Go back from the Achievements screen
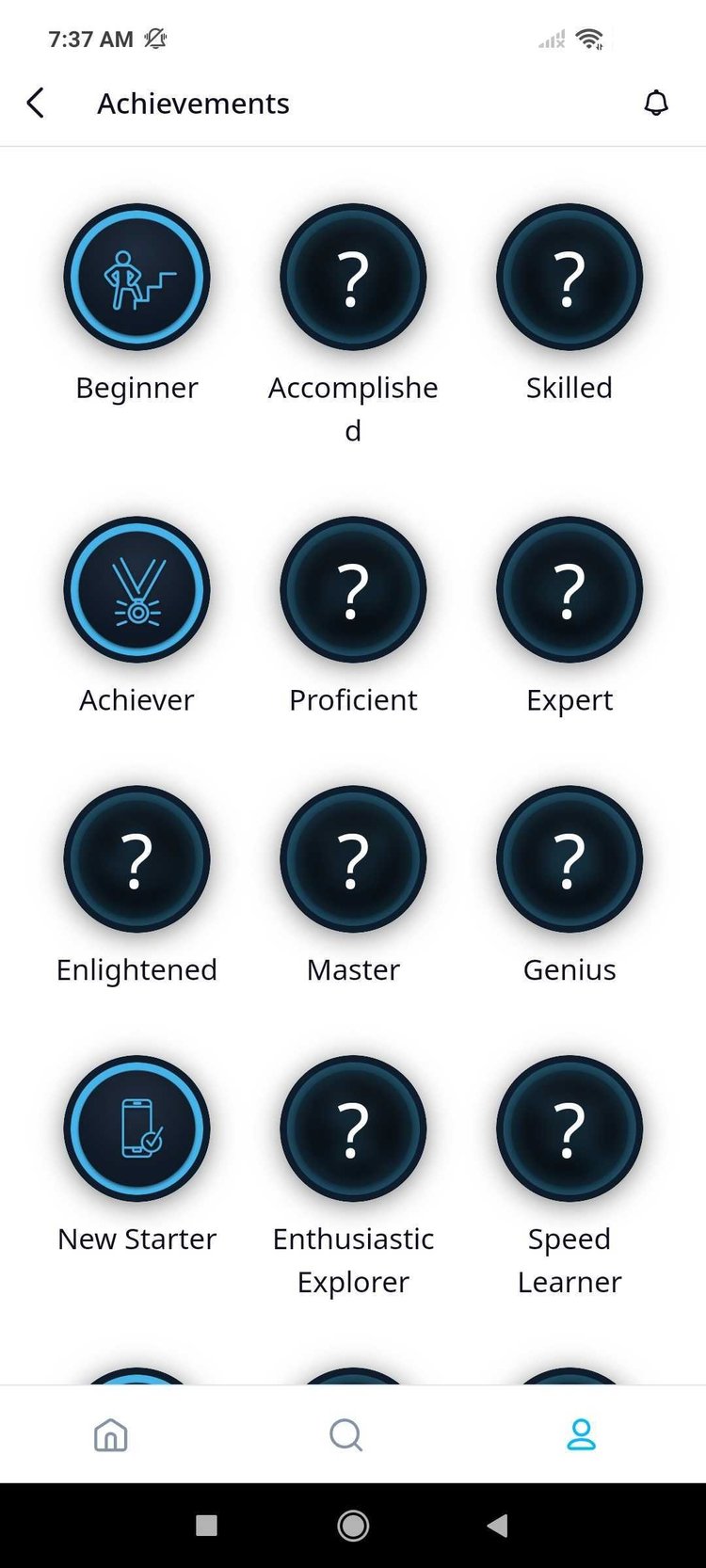Screen dimensions: 706x1568 (x=35, y=103)
